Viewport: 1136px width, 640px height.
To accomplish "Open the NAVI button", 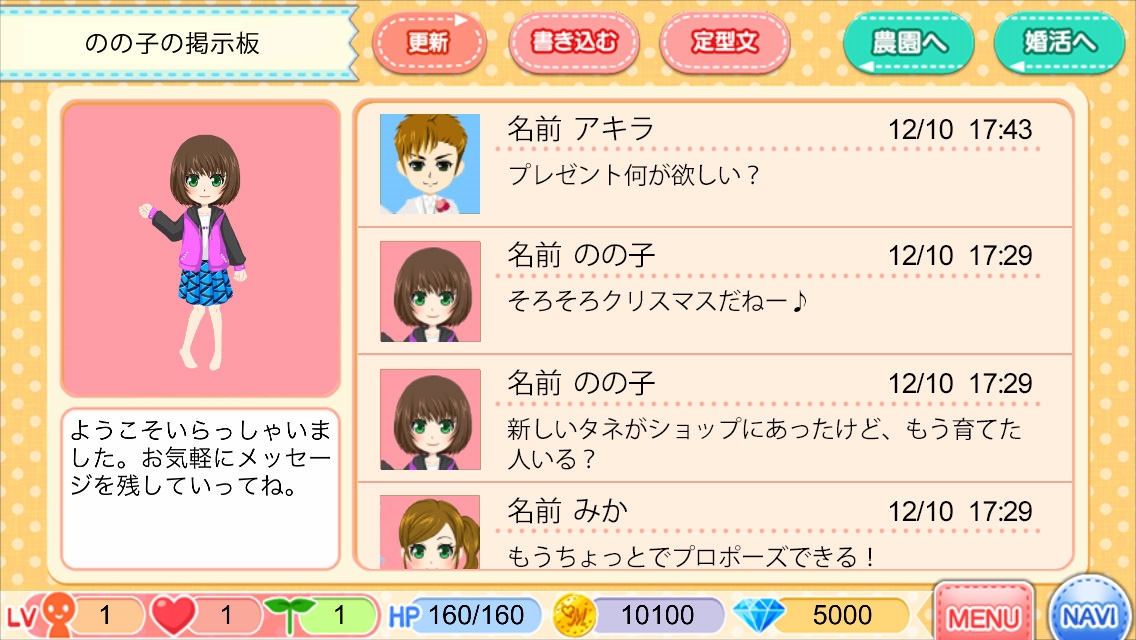I will point(1092,613).
